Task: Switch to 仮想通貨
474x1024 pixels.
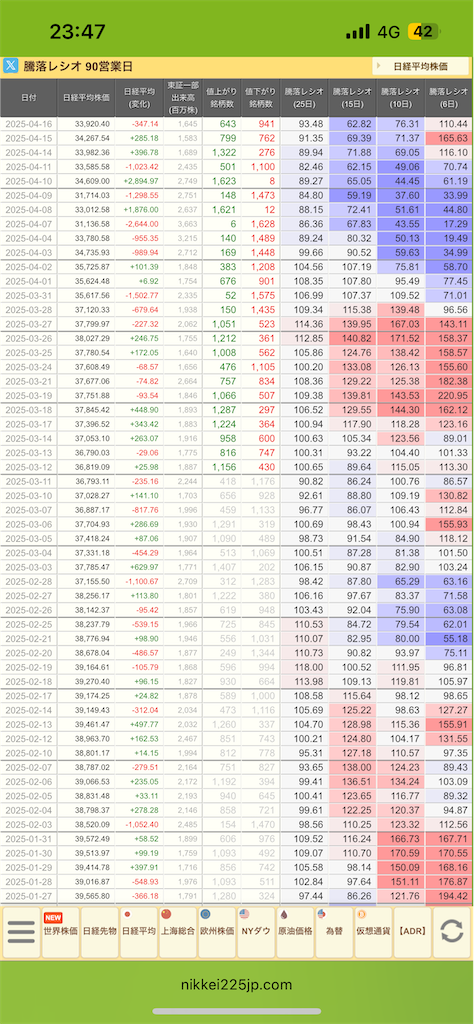Action: pyautogui.click(x=373, y=932)
